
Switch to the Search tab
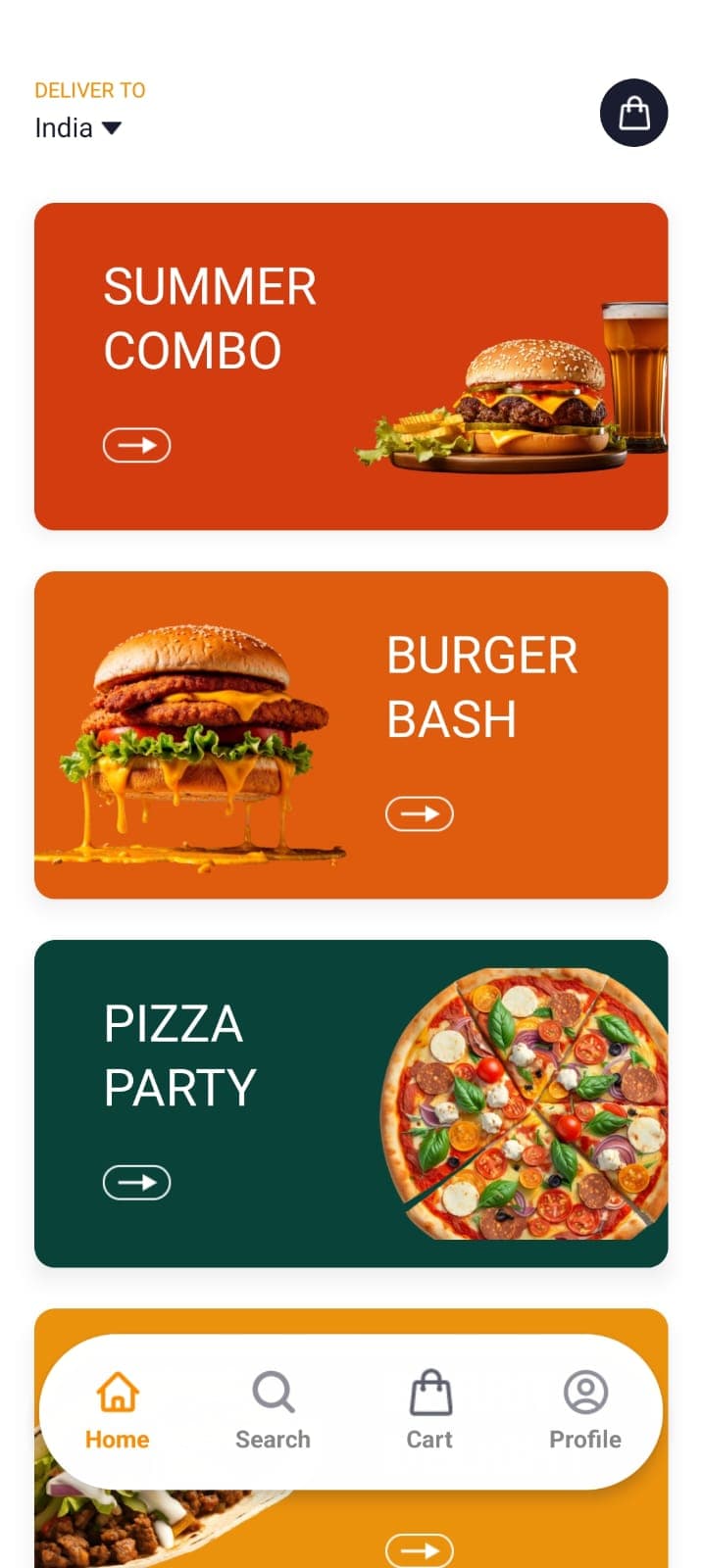click(273, 1411)
